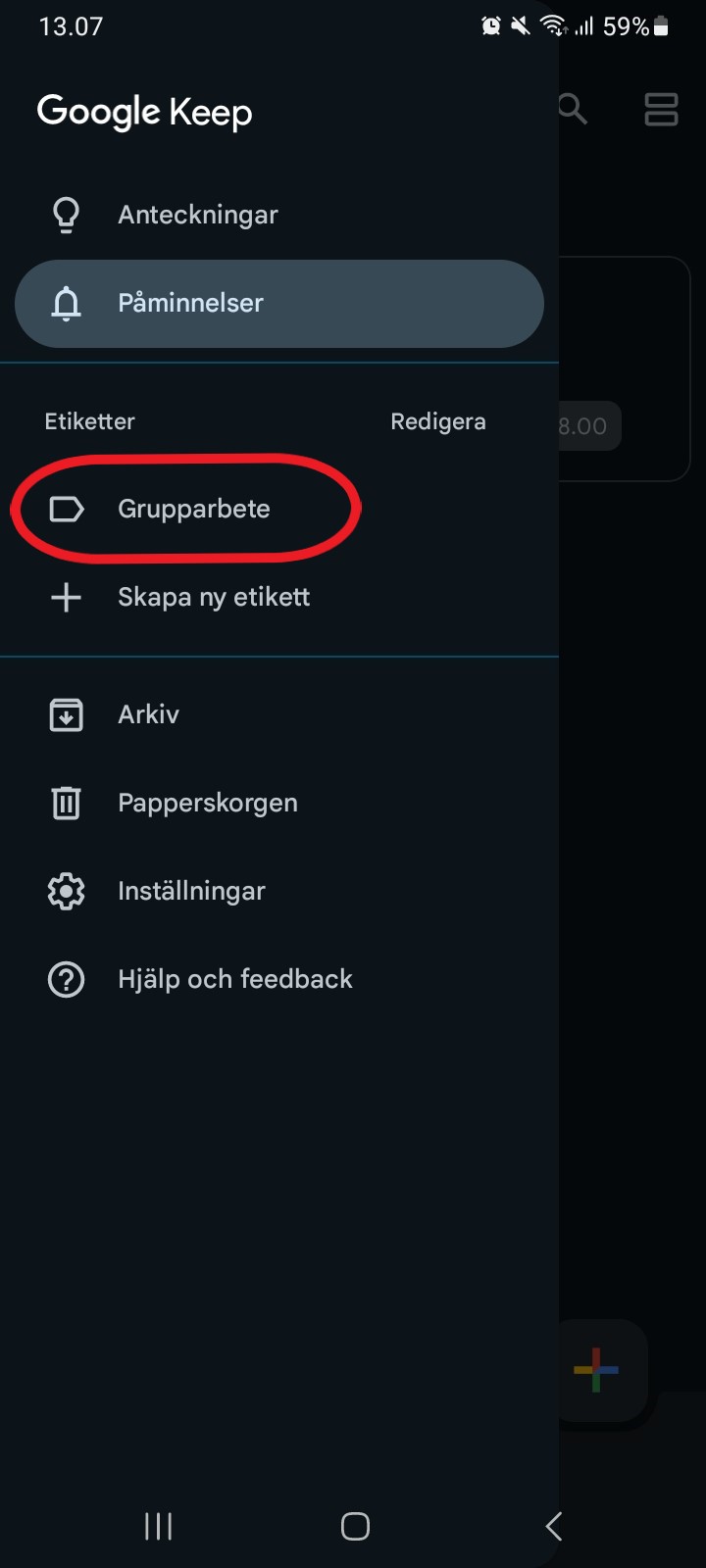The height and width of the screenshot is (1568, 706).
Task: Go to Inställningar
Action: coord(279,891)
